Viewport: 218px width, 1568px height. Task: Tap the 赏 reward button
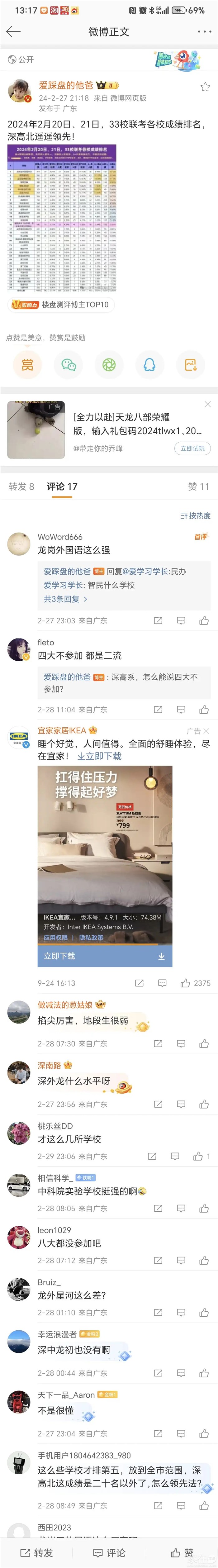pos(27,365)
